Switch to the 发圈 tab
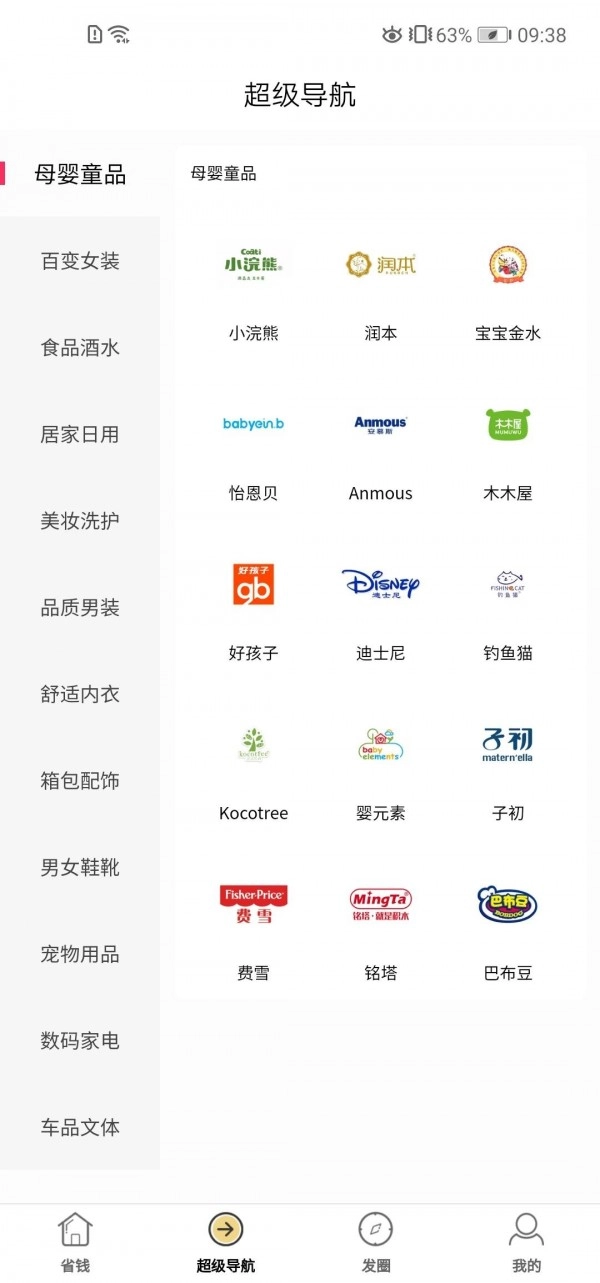Screen dimensions: 600x1283 [x=376, y=1242]
